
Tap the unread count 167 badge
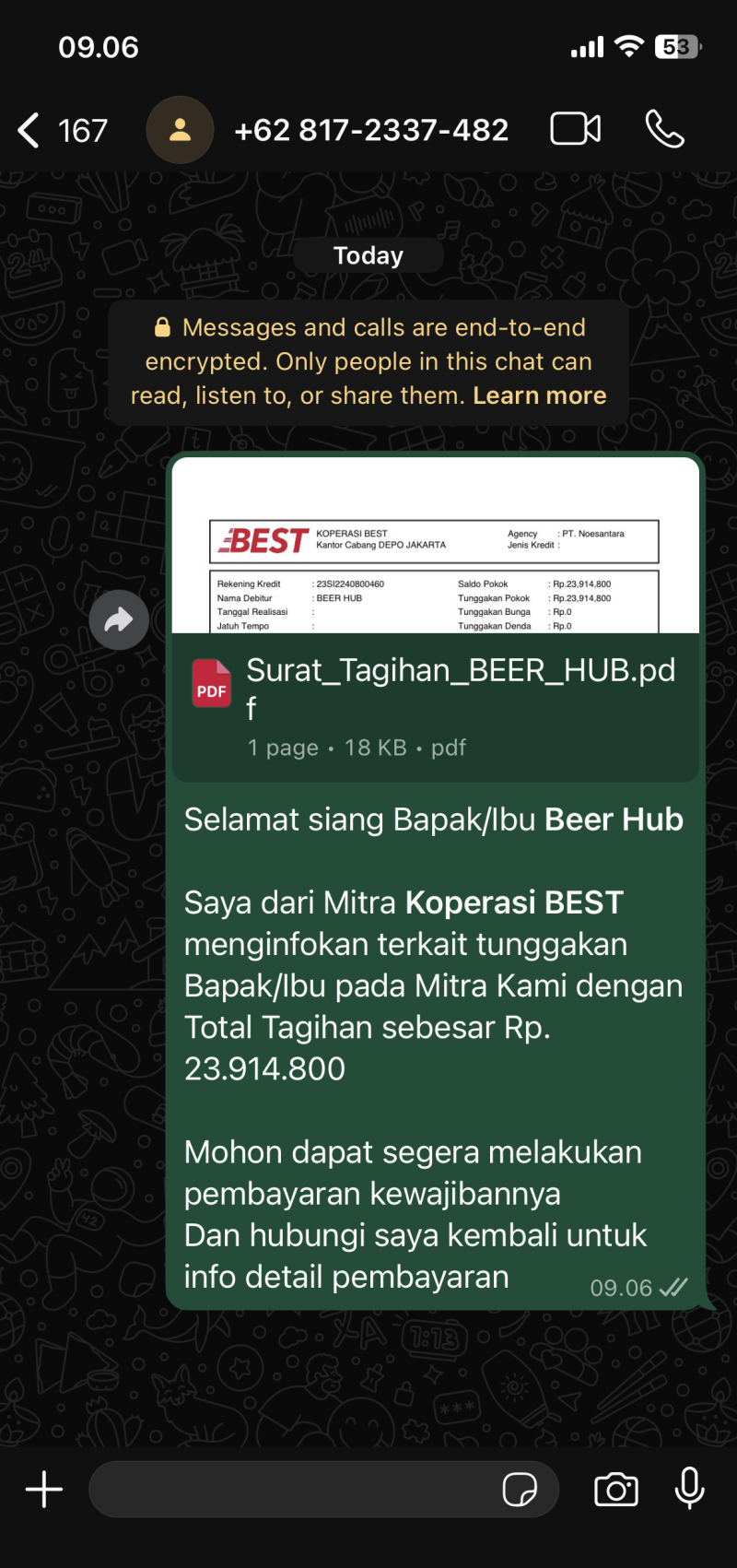82,129
